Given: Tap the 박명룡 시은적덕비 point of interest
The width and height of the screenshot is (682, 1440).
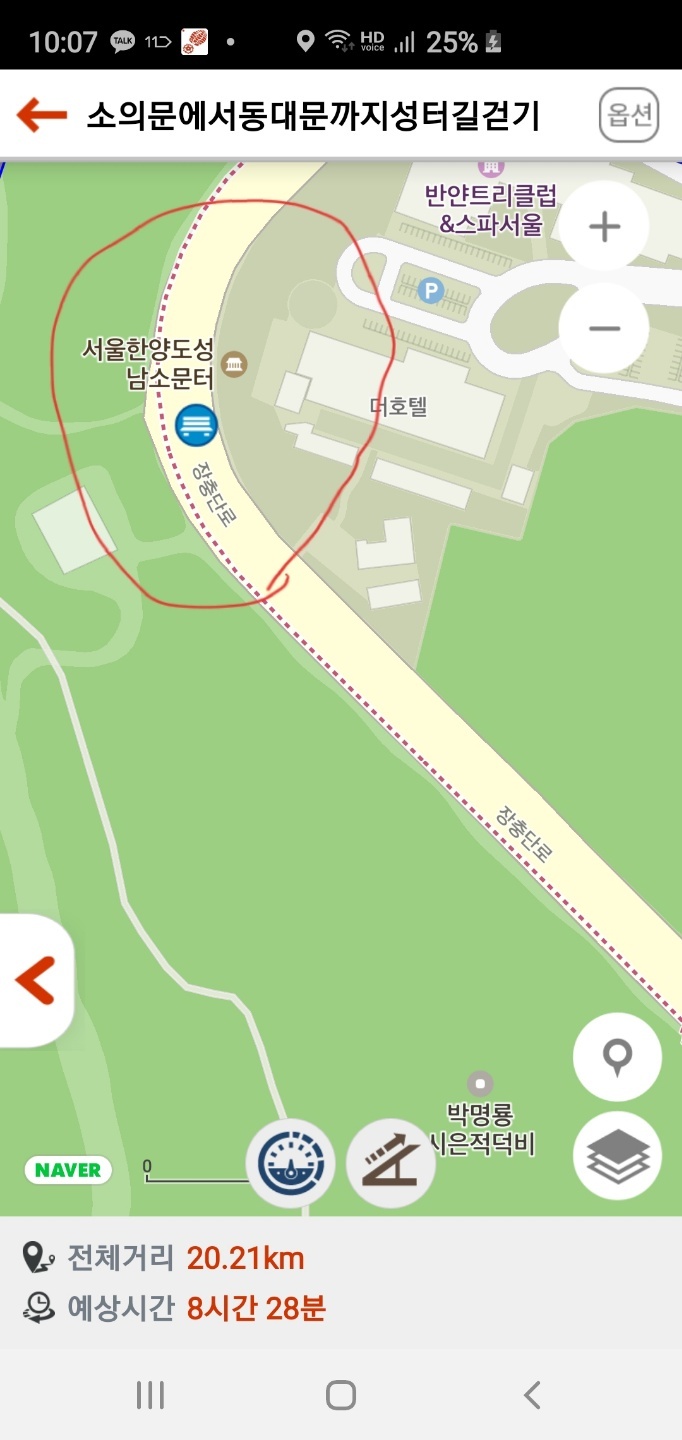Looking at the screenshot, I should tap(481, 1084).
